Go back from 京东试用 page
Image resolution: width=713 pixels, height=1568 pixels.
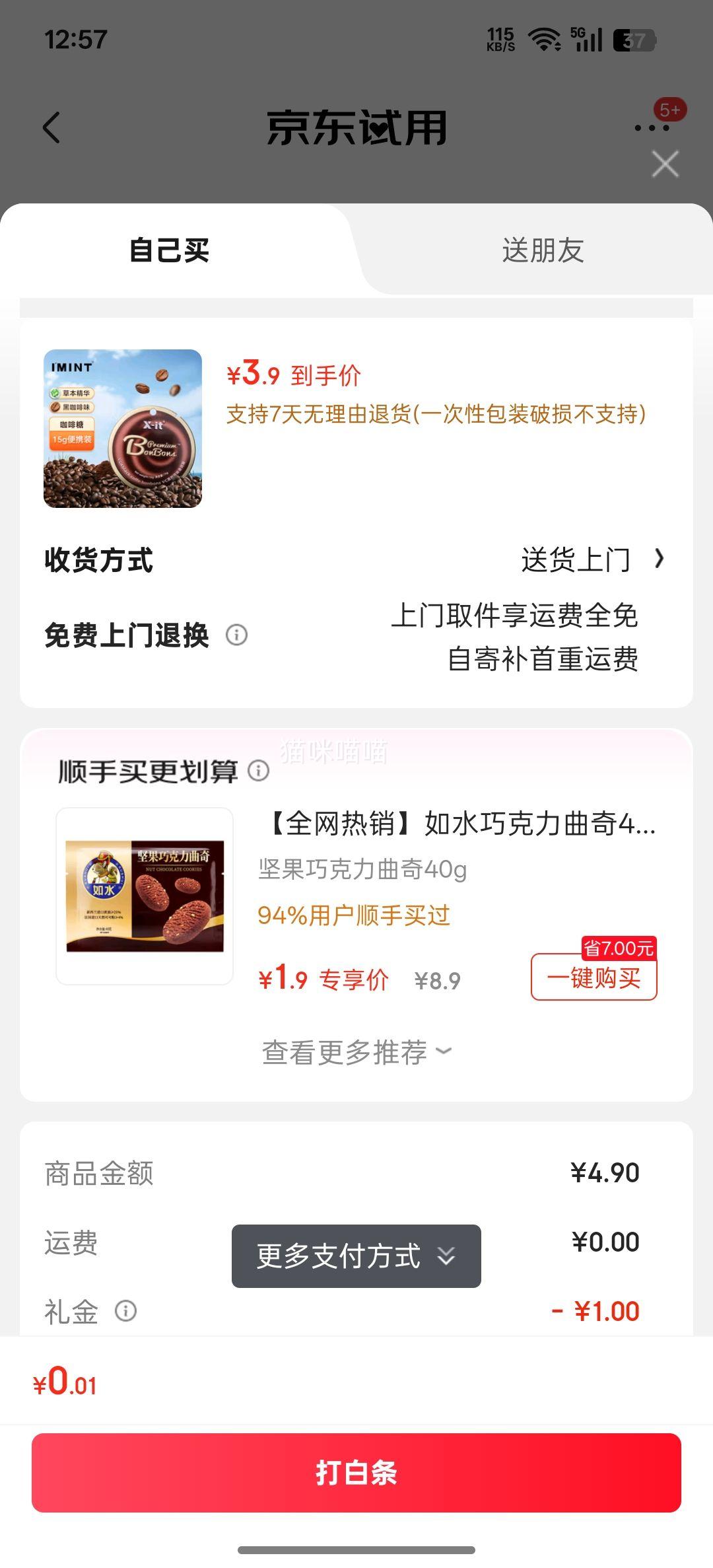tap(51, 127)
